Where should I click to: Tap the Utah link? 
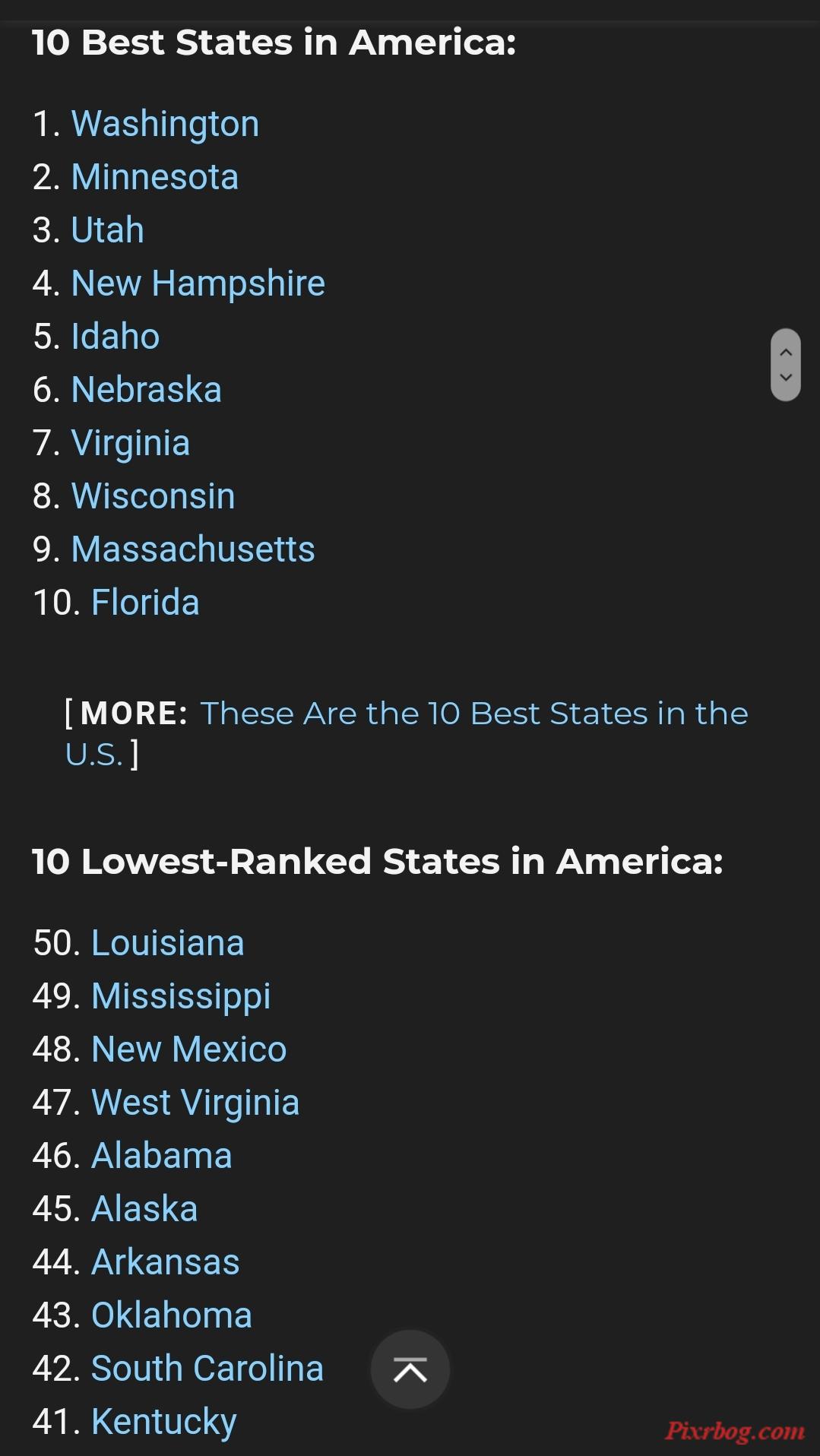(x=107, y=230)
